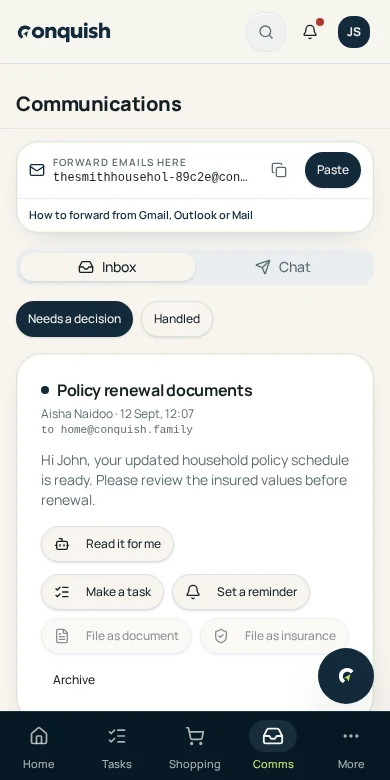This screenshot has height=780, width=390.
Task: Open the search icon in header
Action: [266, 32]
